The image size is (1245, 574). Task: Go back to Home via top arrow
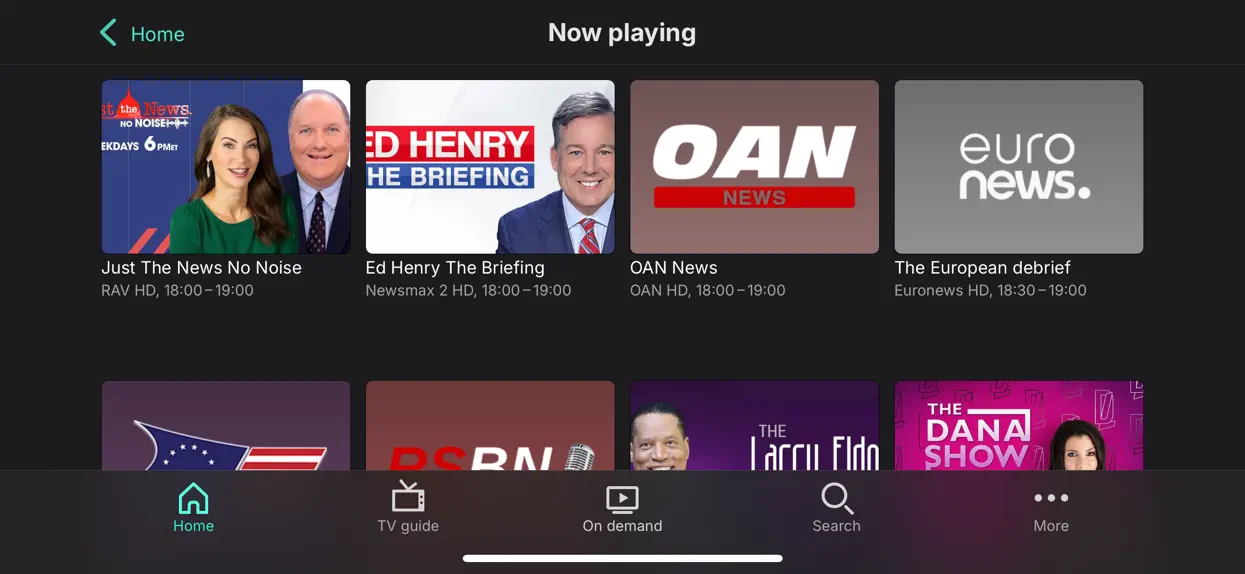tap(142, 33)
